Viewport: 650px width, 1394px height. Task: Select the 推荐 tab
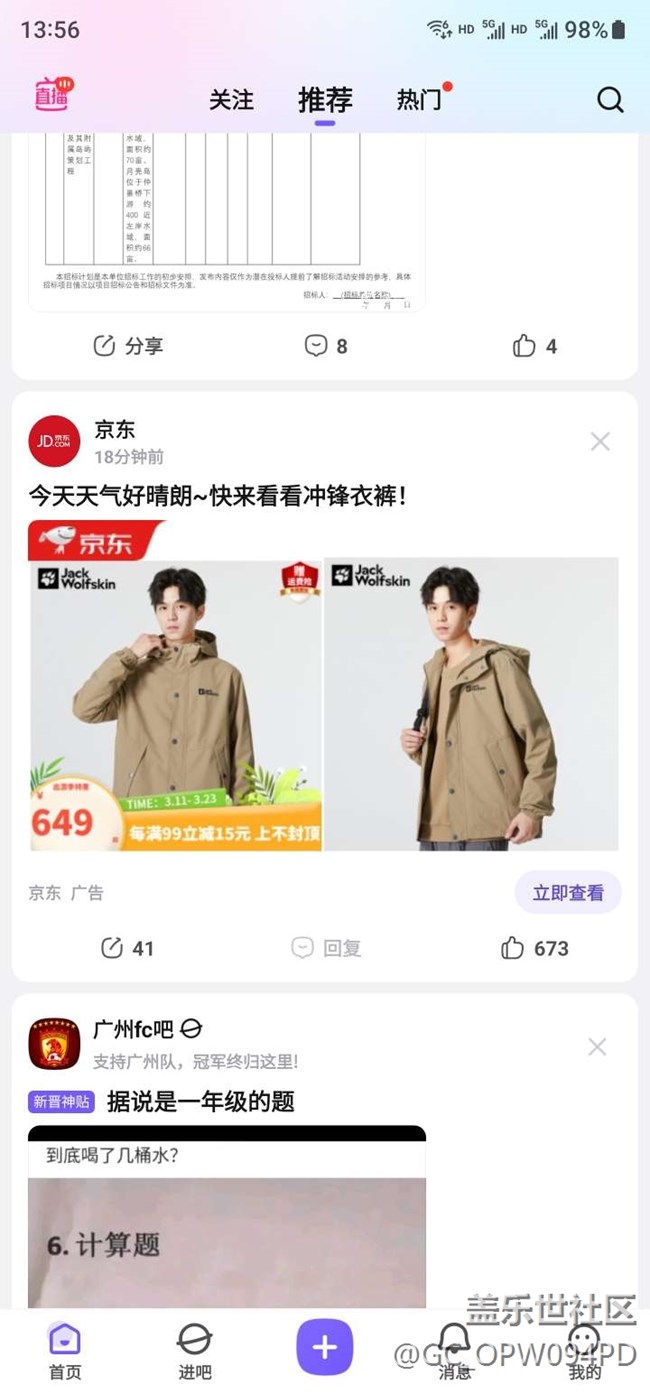(325, 100)
